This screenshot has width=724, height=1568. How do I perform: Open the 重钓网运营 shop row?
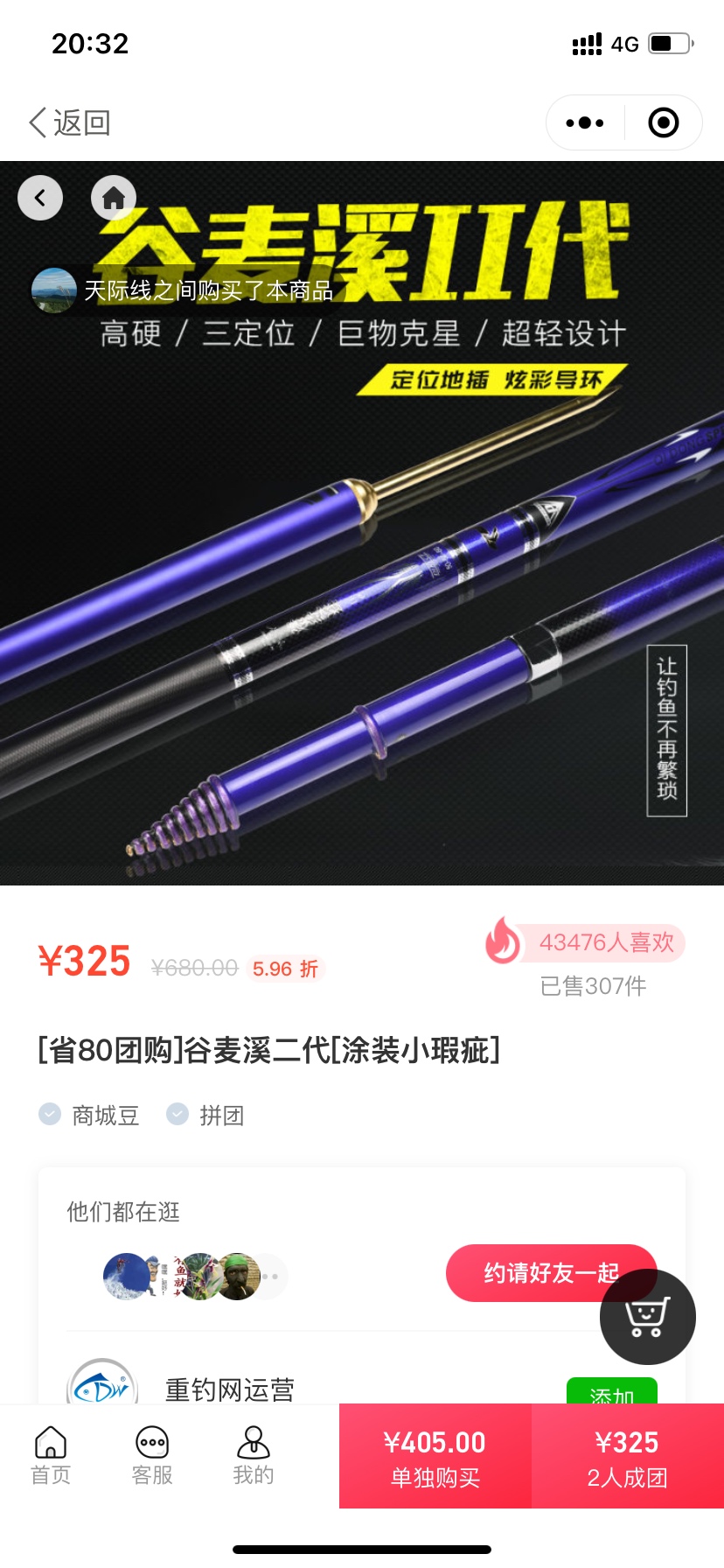pyautogui.click(x=230, y=1388)
